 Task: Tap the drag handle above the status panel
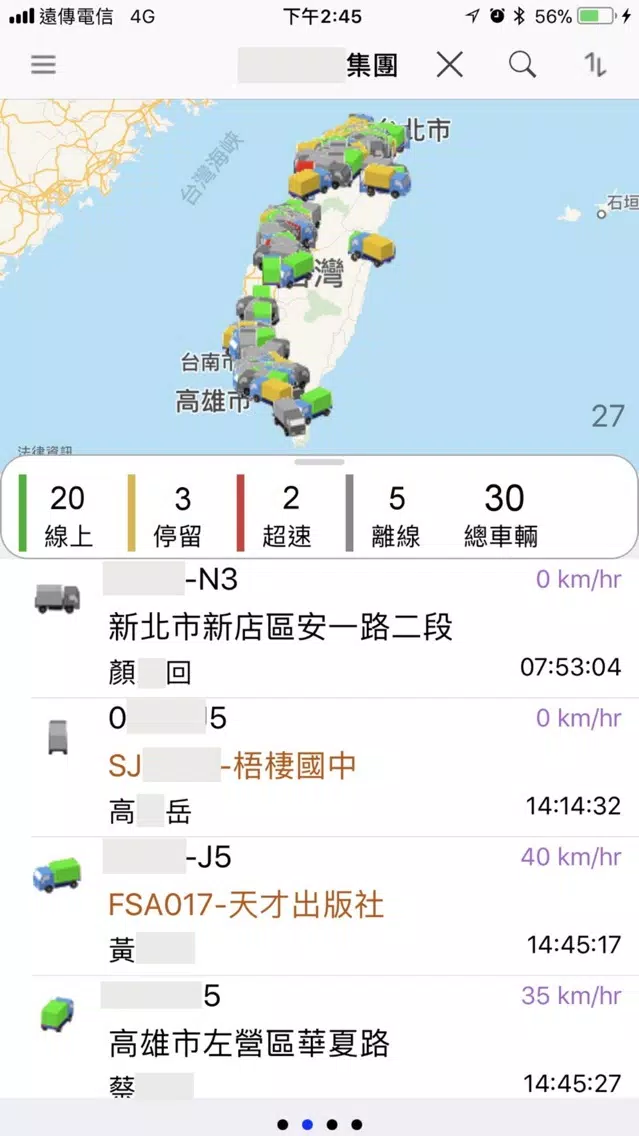pos(320,462)
